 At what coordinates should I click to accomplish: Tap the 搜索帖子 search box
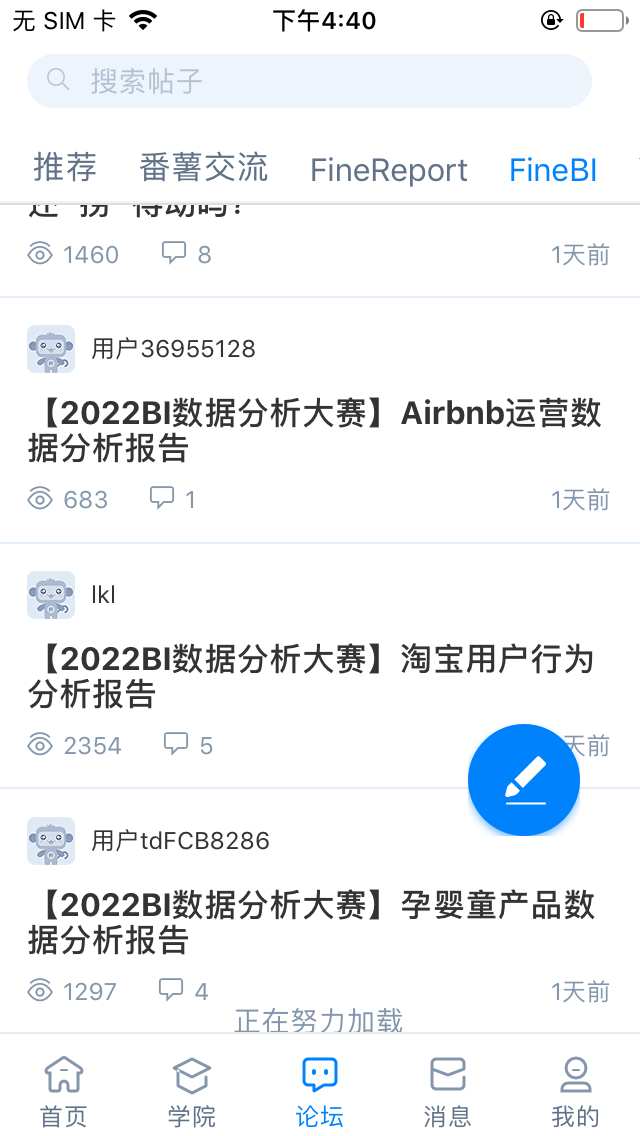pos(309,81)
